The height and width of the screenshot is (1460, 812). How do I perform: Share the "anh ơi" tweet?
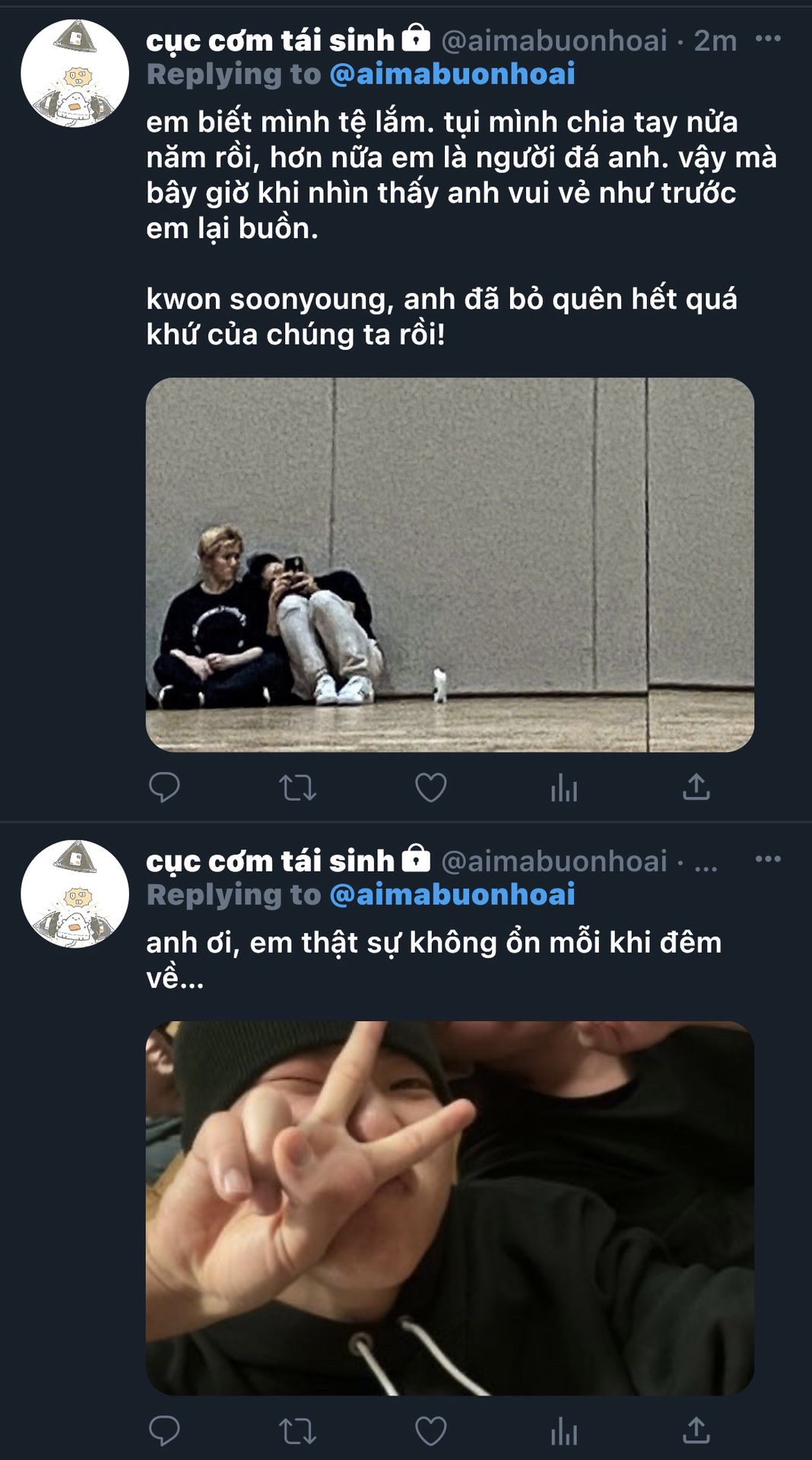pyautogui.click(x=696, y=1431)
